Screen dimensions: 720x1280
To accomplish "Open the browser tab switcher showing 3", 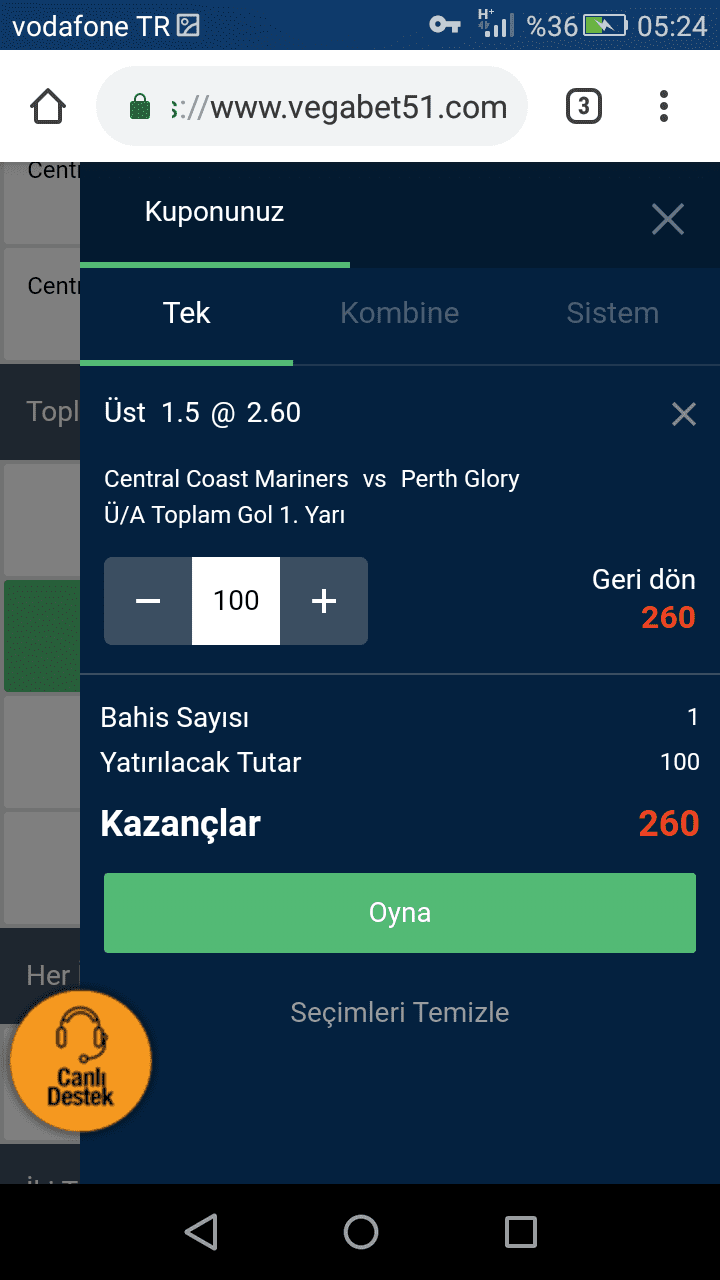I will [x=584, y=106].
